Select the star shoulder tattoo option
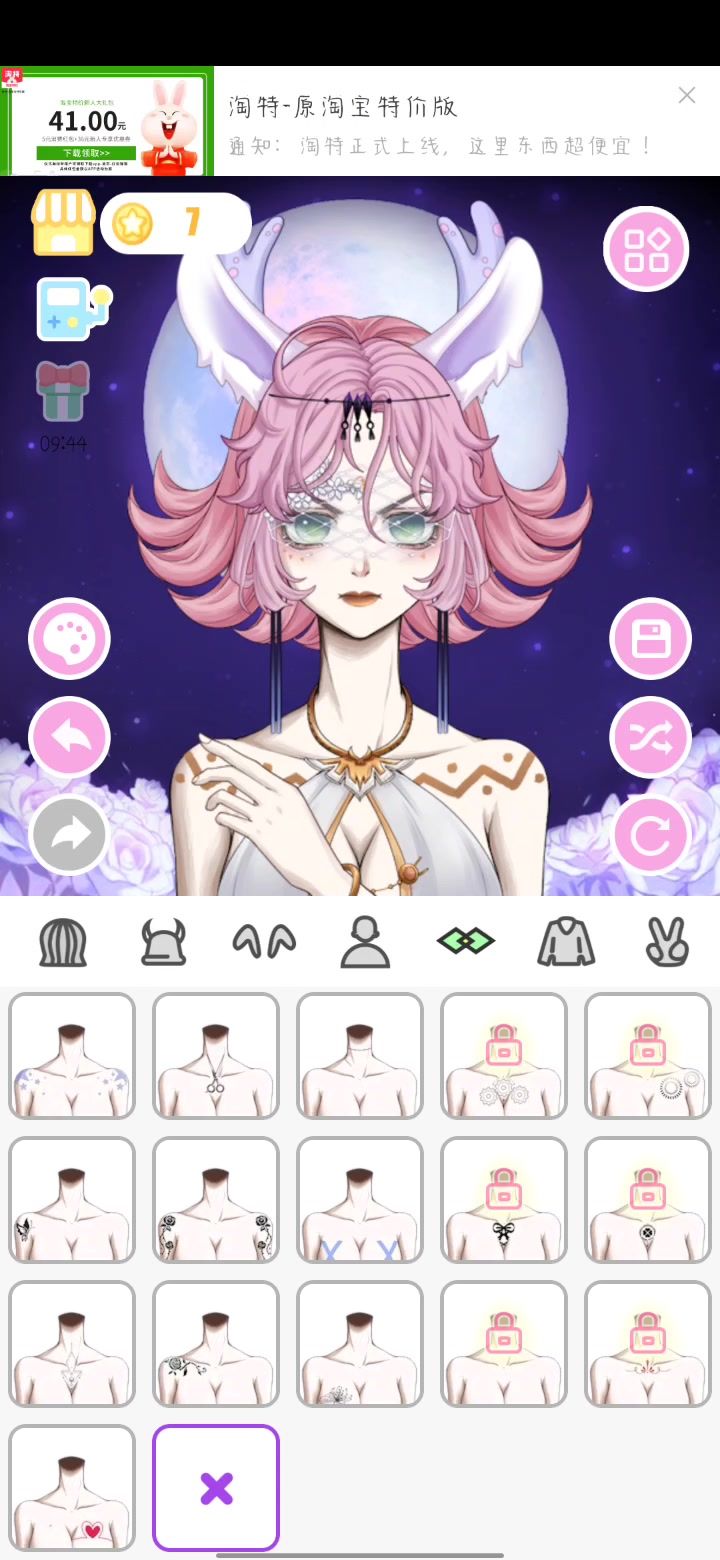The width and height of the screenshot is (720, 1560). 72,1055
